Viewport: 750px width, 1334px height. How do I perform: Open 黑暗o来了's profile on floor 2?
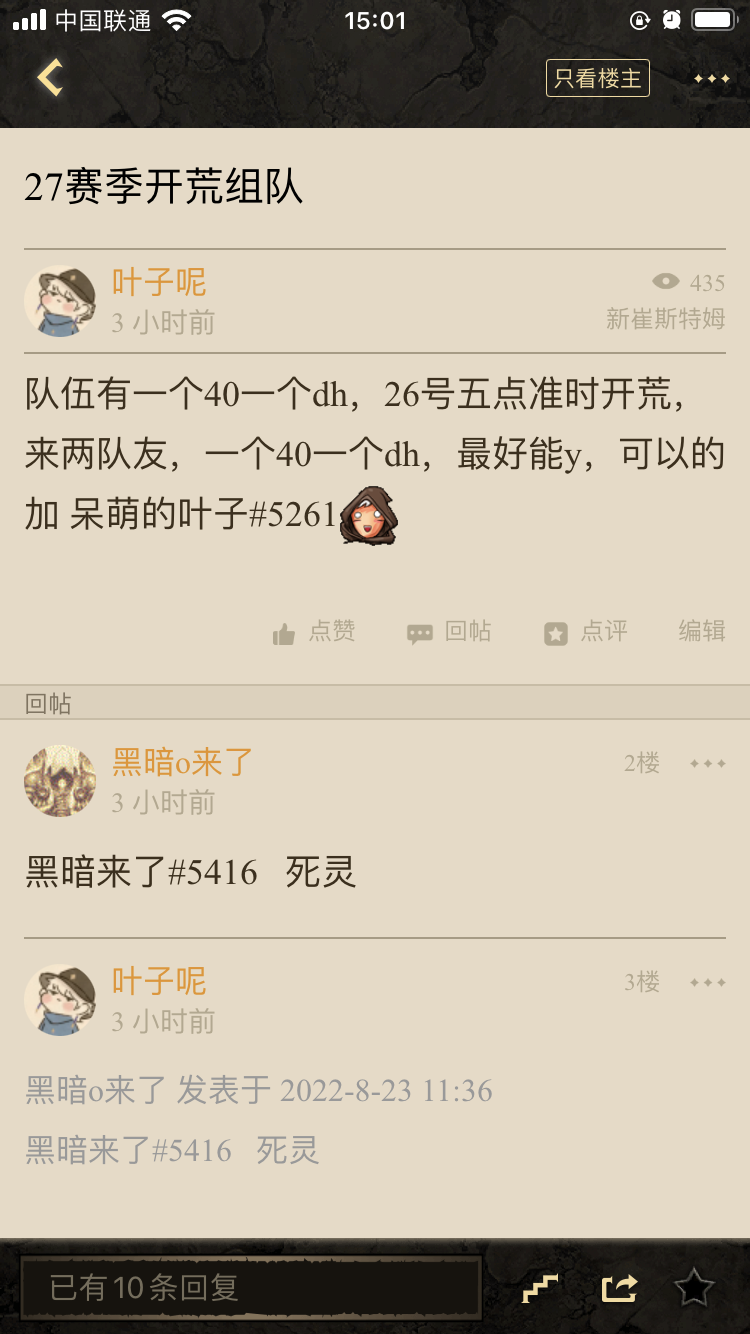click(183, 762)
